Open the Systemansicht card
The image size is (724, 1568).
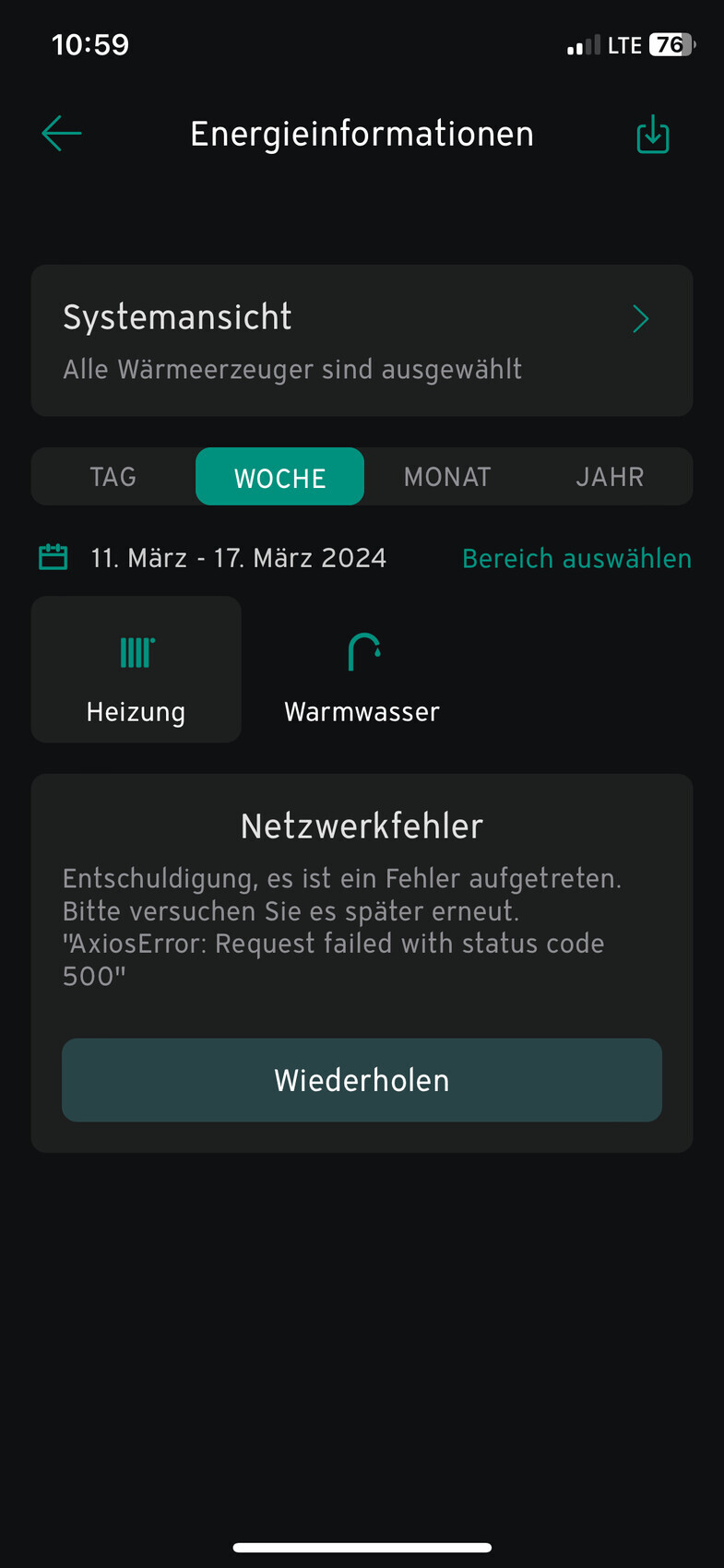point(362,340)
